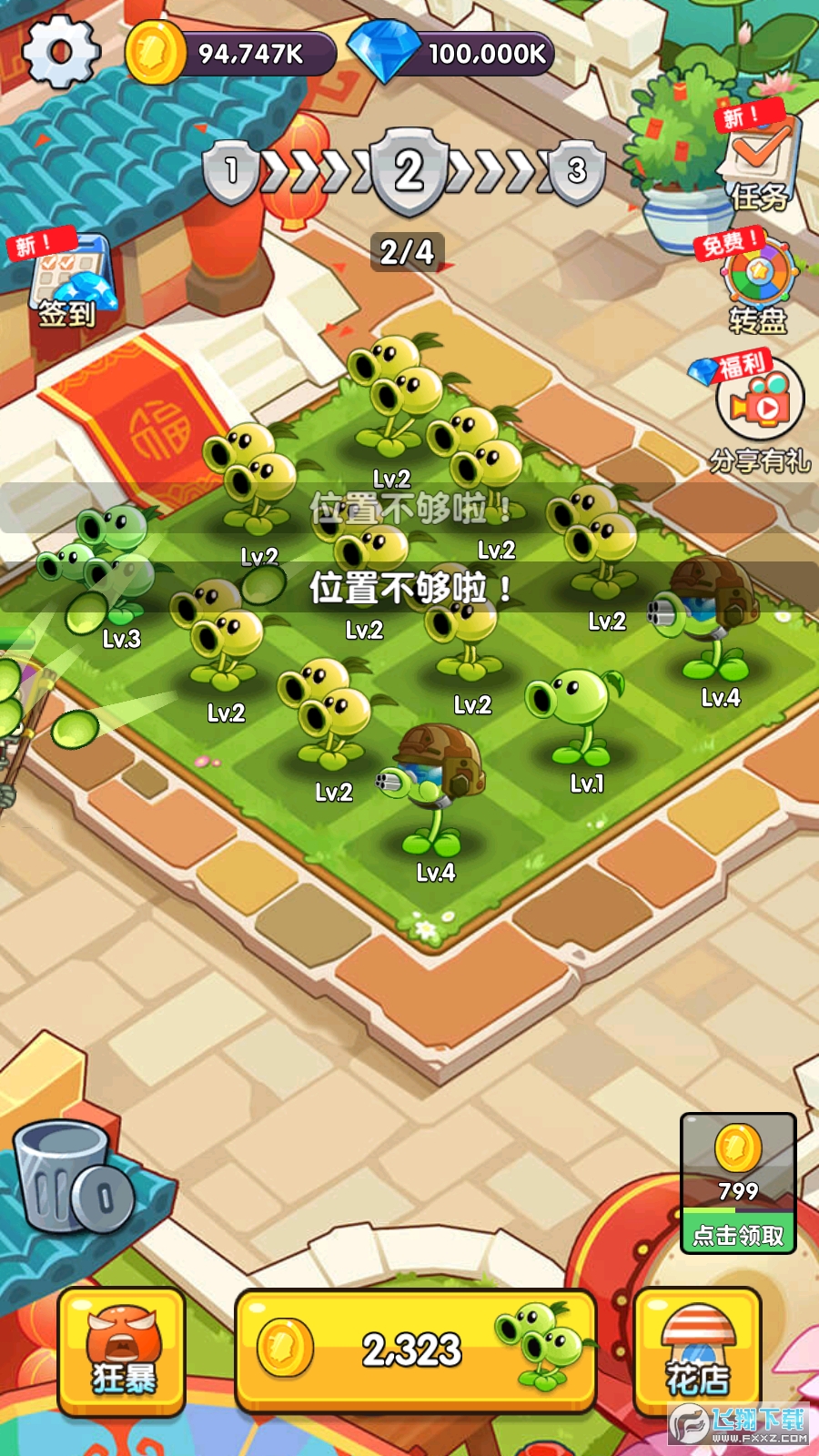819x1456 pixels.
Task: Open the settings gear
Action: (60, 51)
